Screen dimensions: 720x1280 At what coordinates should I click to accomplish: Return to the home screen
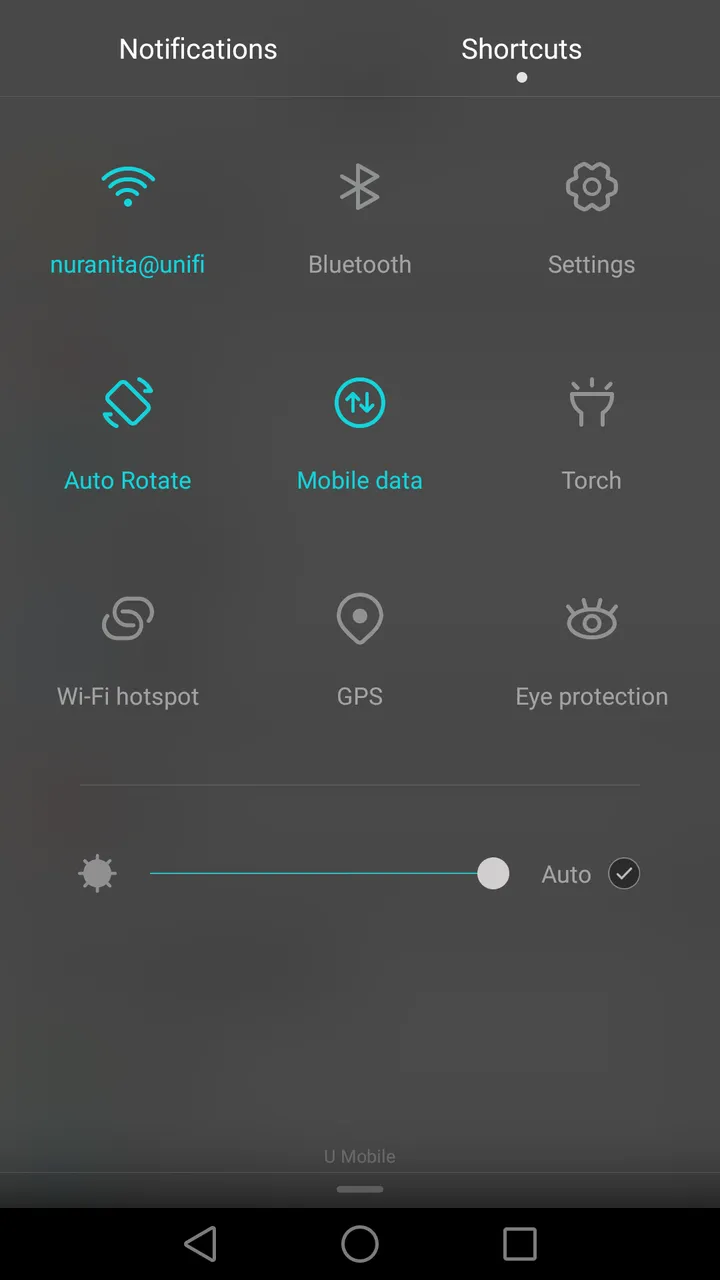click(360, 1244)
